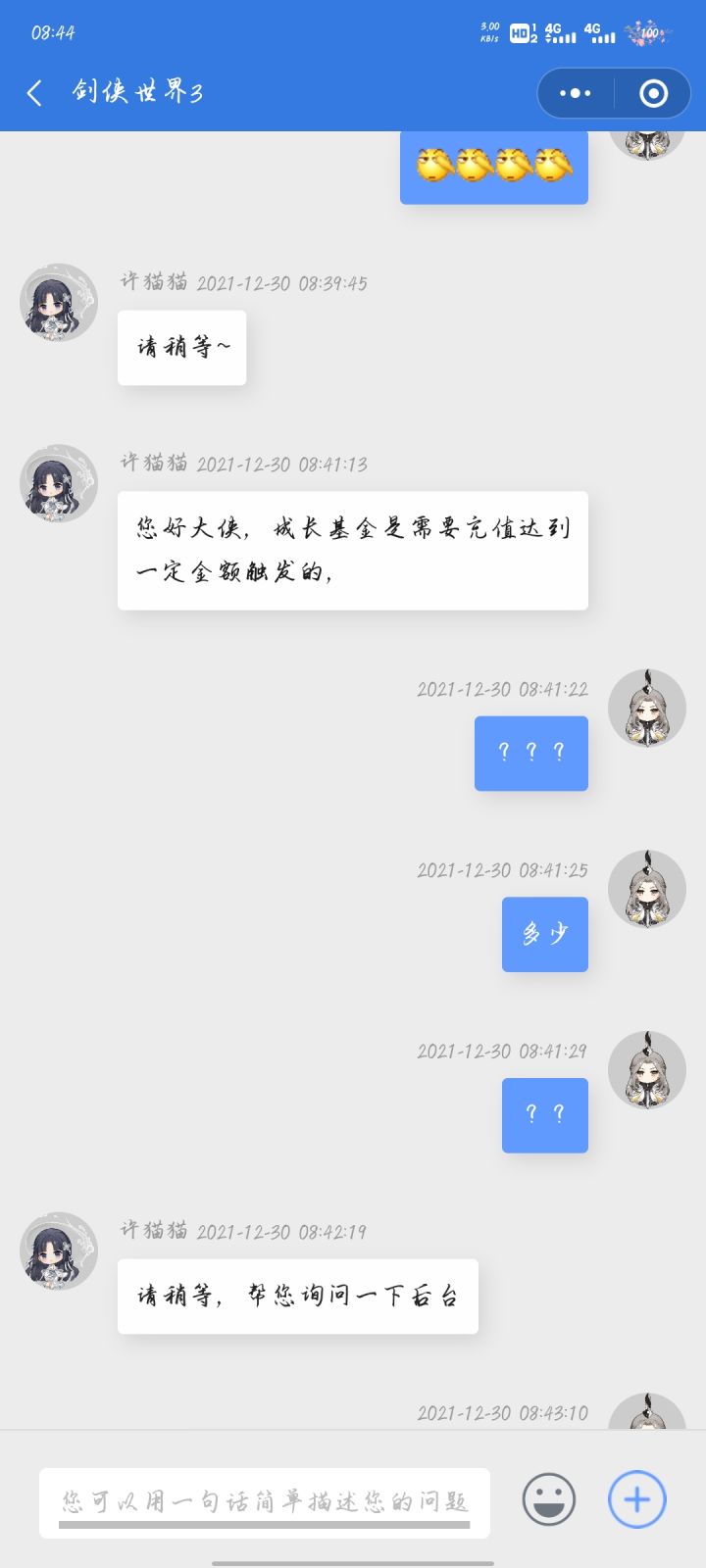Tap the clapping emoji message bubble
Viewport: 706px width, 1568px height.
(494, 169)
